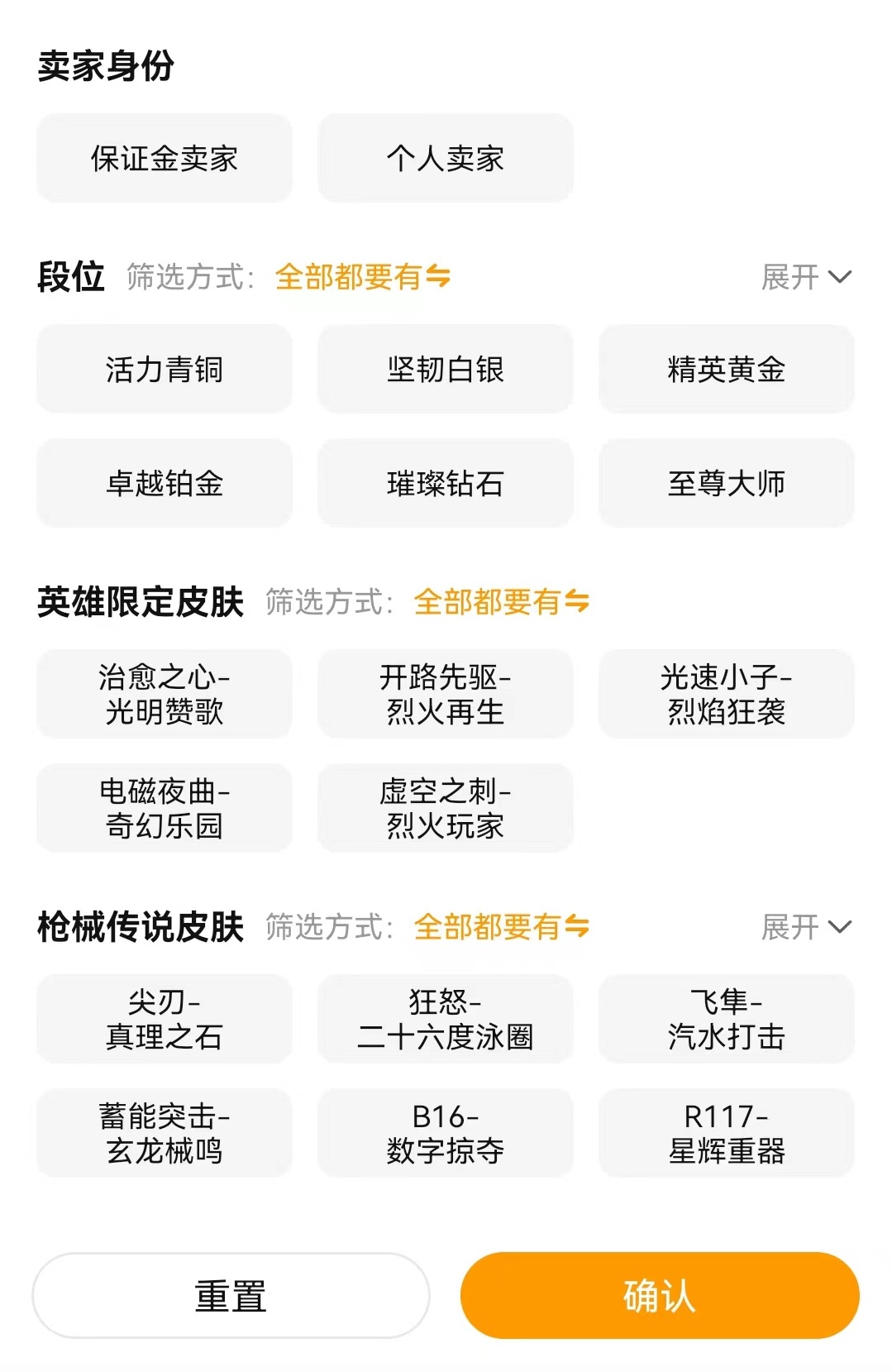Image resolution: width=892 pixels, height=1372 pixels.
Task: Select the 治愈之心-光明赞歌 skin chip
Action: click(164, 694)
